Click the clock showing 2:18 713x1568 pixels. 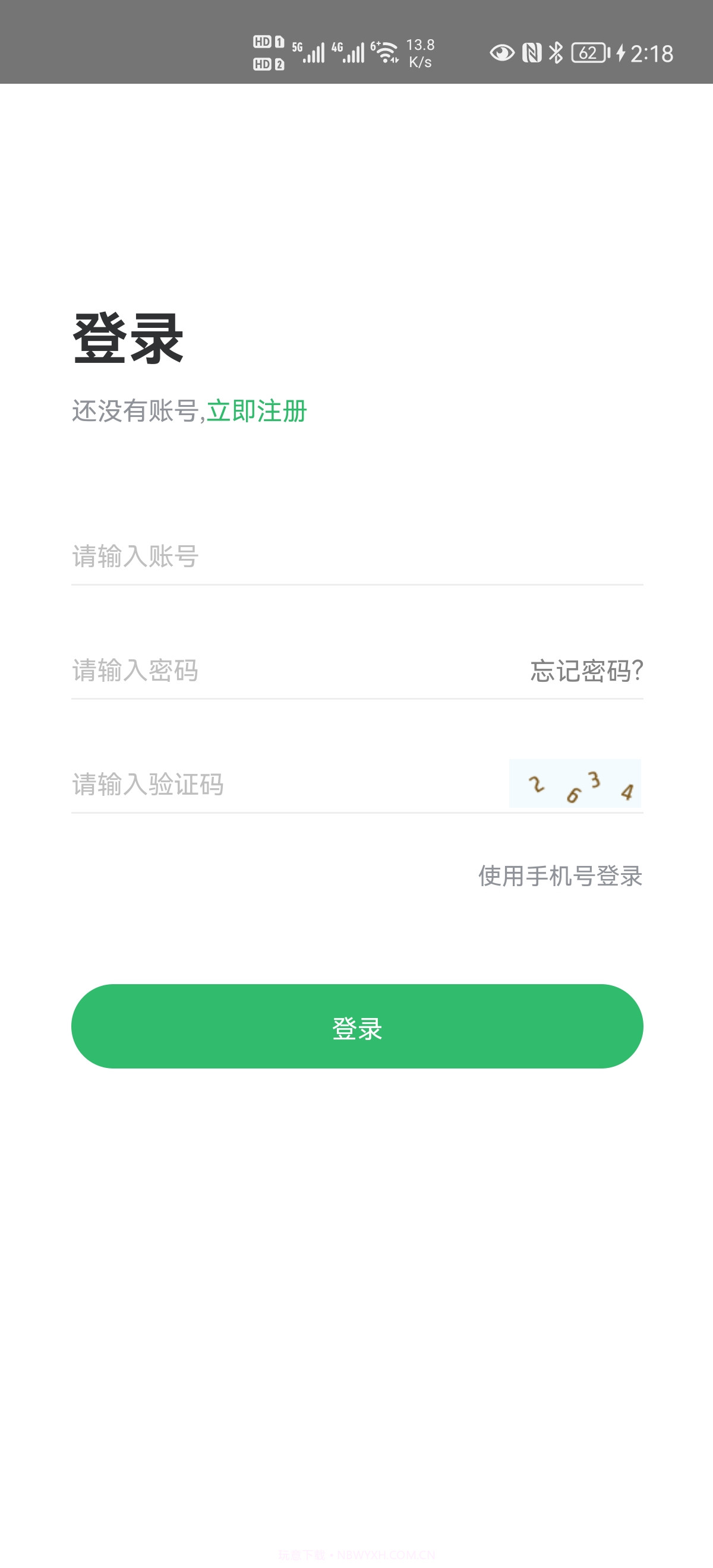[x=654, y=53]
